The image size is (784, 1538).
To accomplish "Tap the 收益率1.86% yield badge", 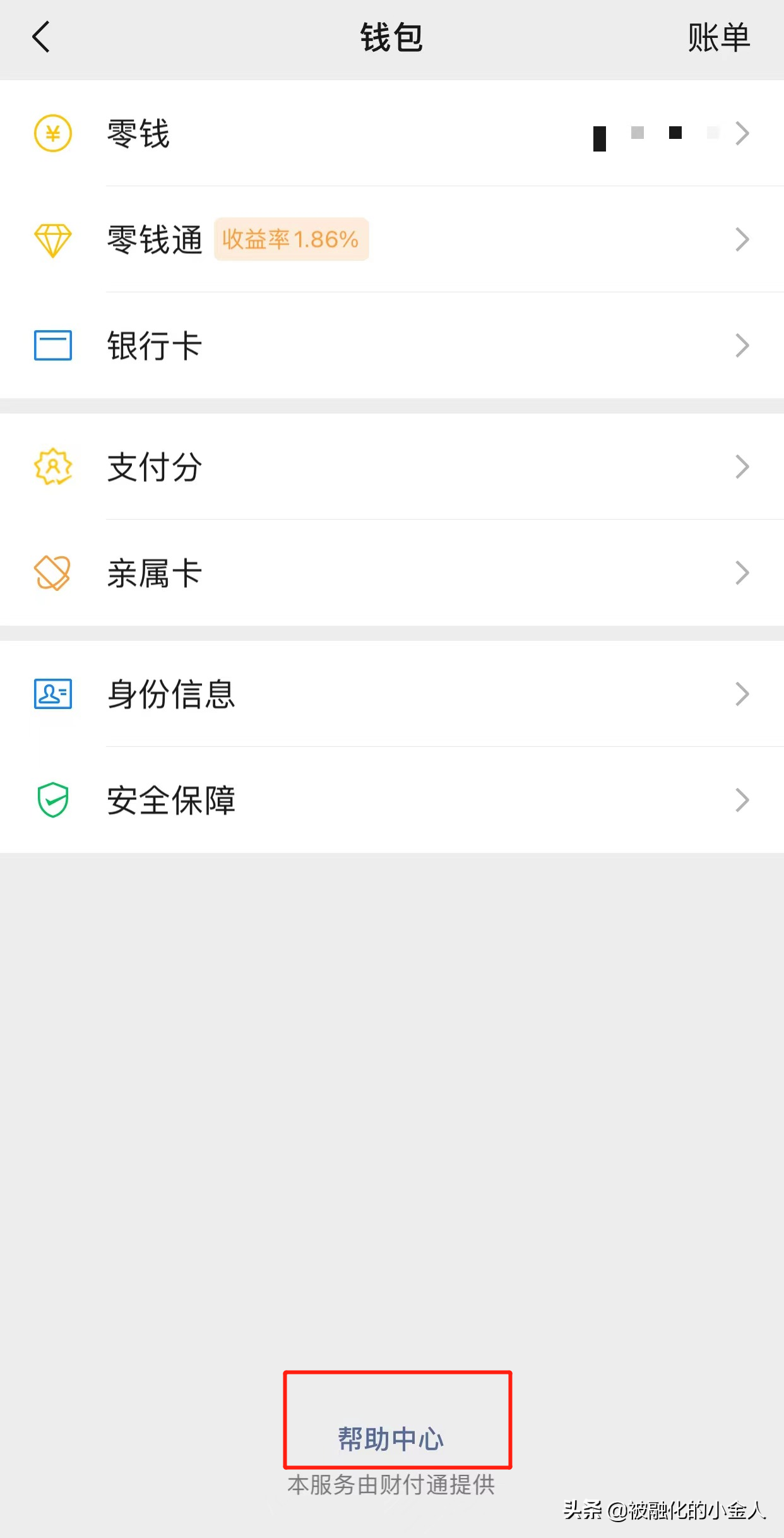I will (291, 240).
